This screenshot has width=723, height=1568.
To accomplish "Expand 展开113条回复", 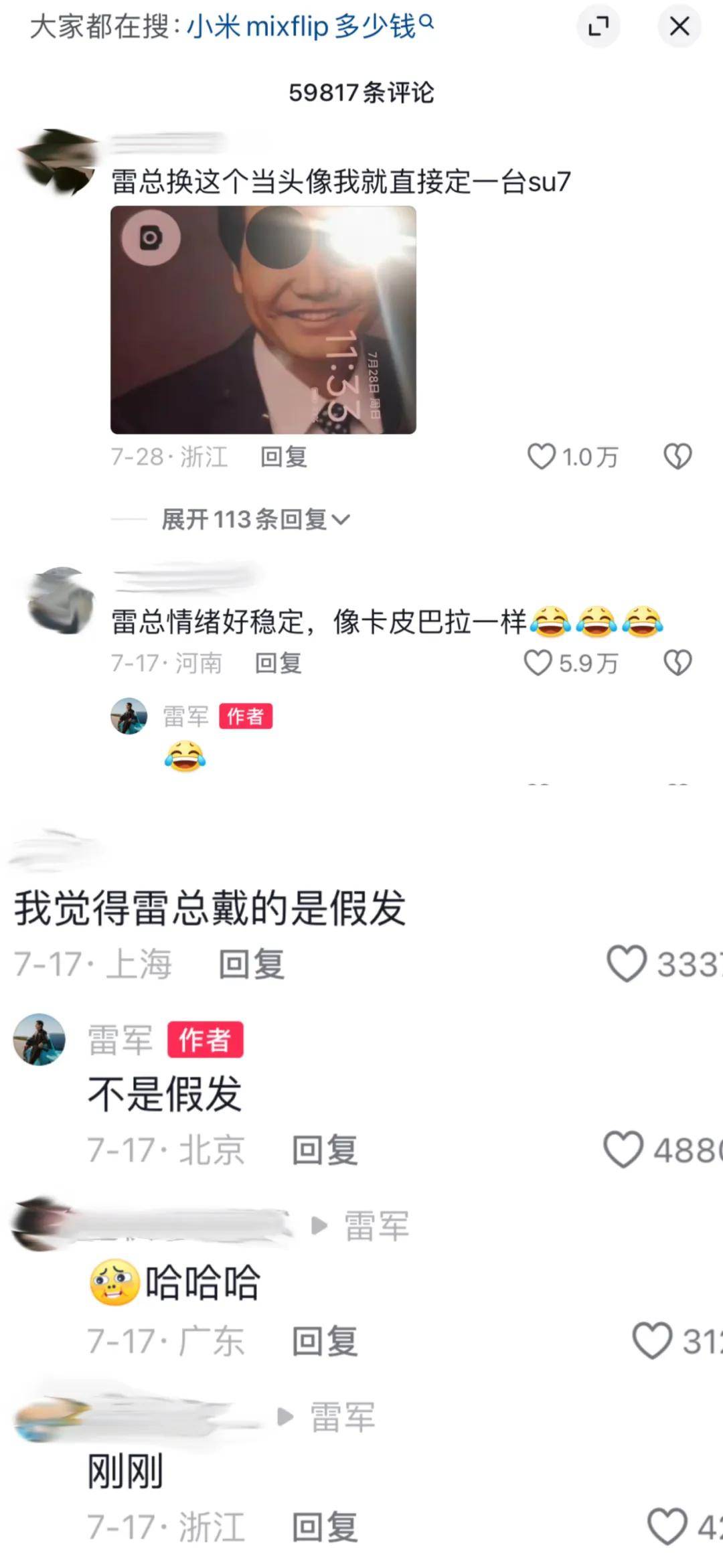I will coord(254,520).
